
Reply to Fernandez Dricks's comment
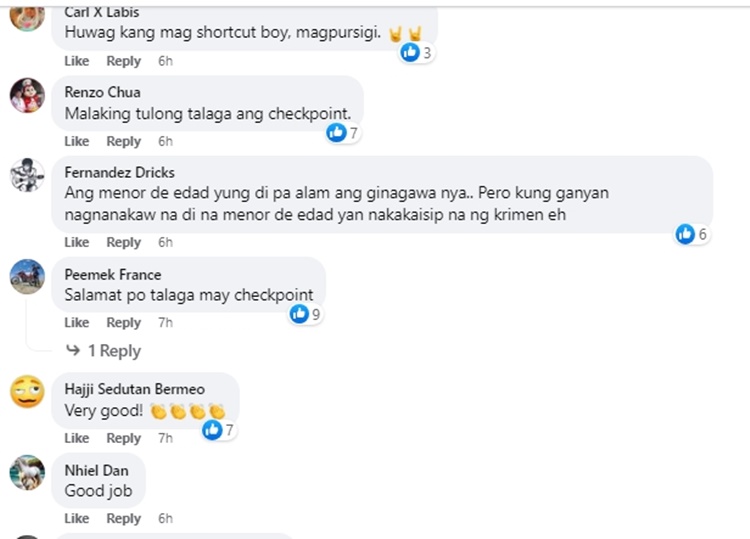click(124, 242)
